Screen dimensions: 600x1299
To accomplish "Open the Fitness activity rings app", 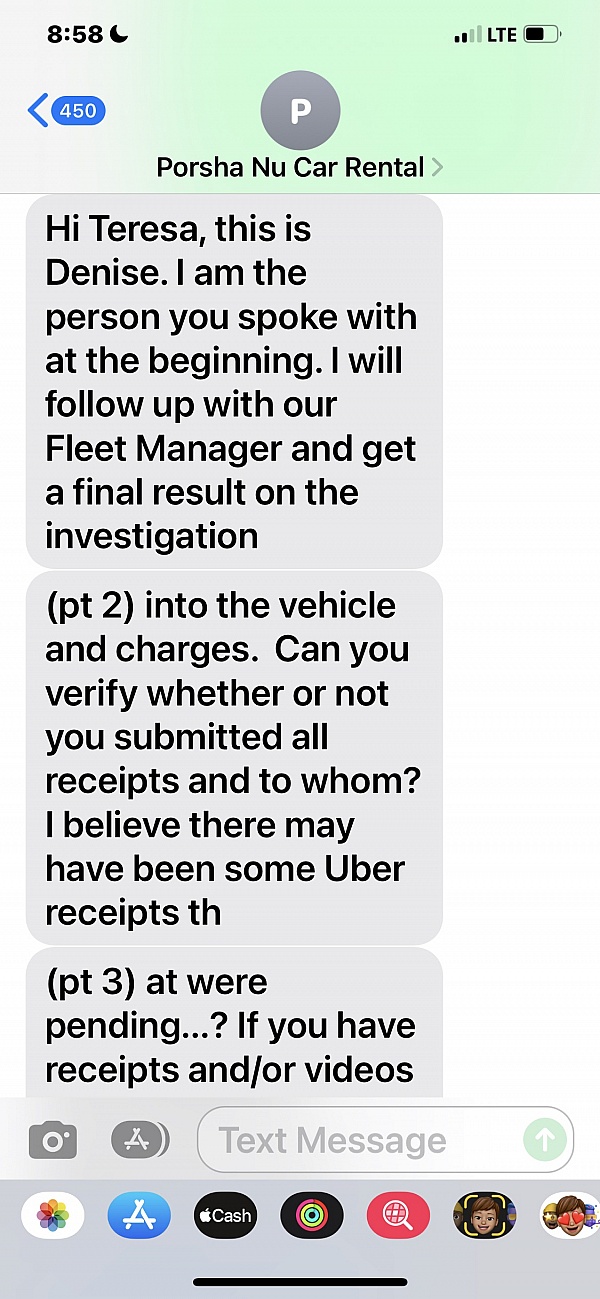I will tap(312, 1216).
